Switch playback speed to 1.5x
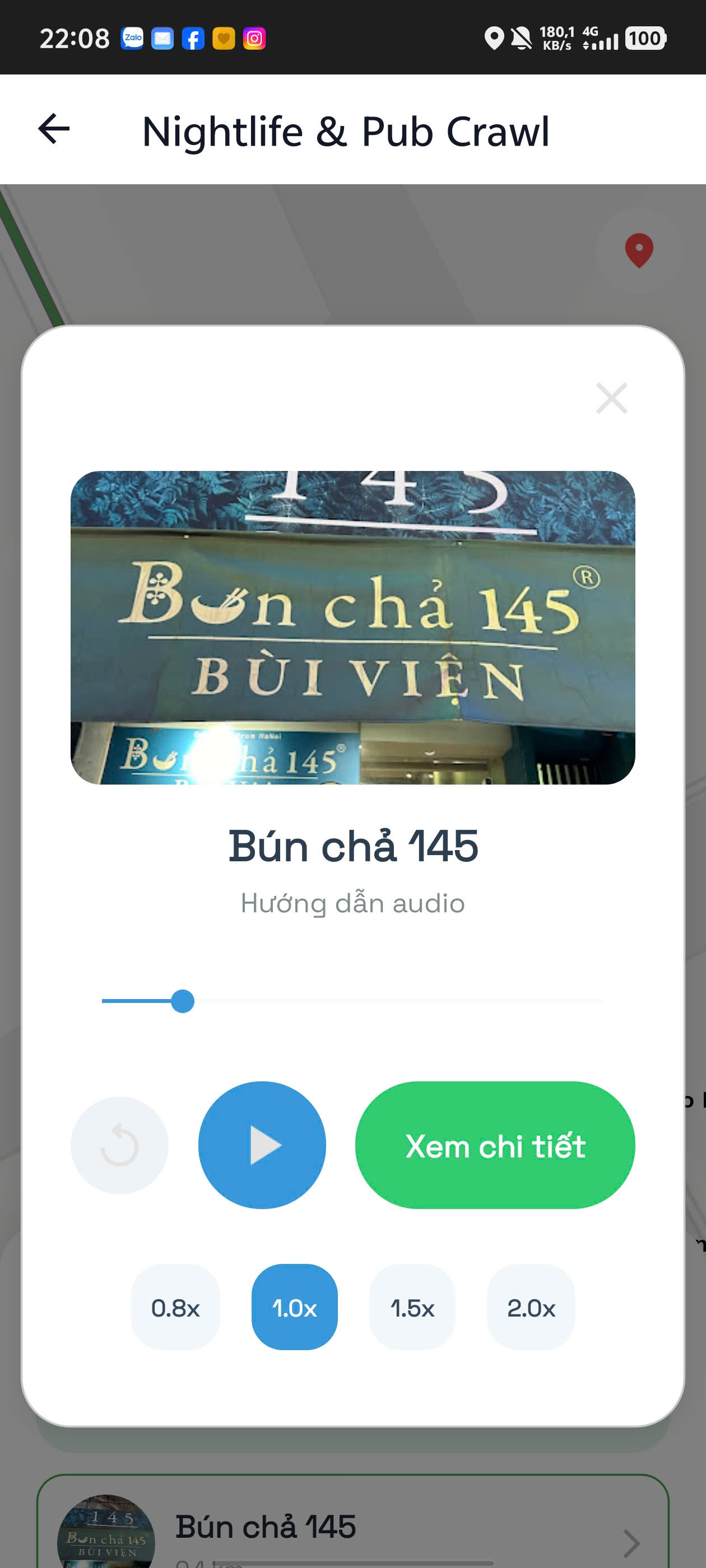Screen dimensions: 706x1568 [x=412, y=1308]
